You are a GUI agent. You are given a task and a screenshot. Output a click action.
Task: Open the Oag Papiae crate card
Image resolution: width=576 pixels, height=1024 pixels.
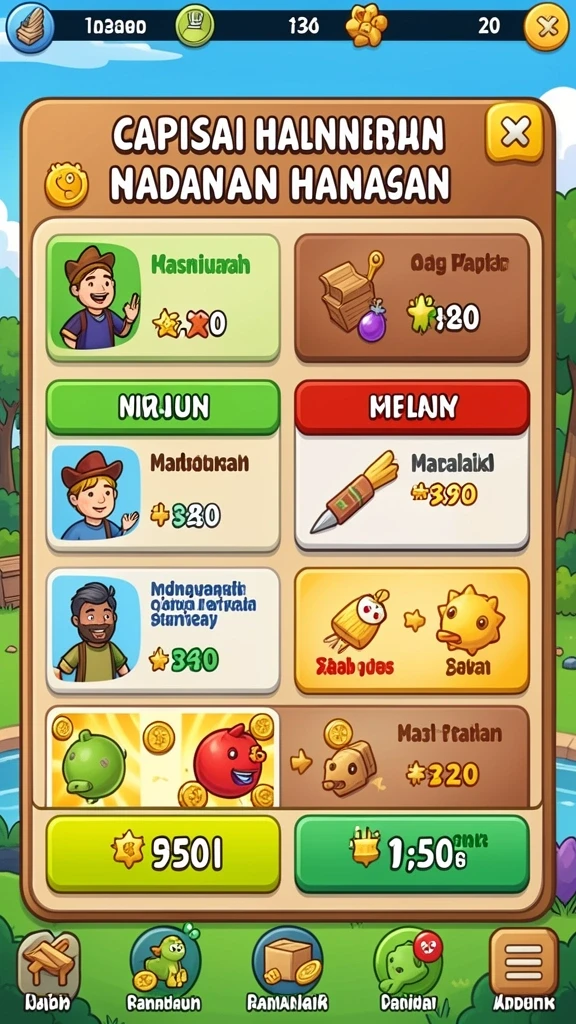[x=412, y=298]
